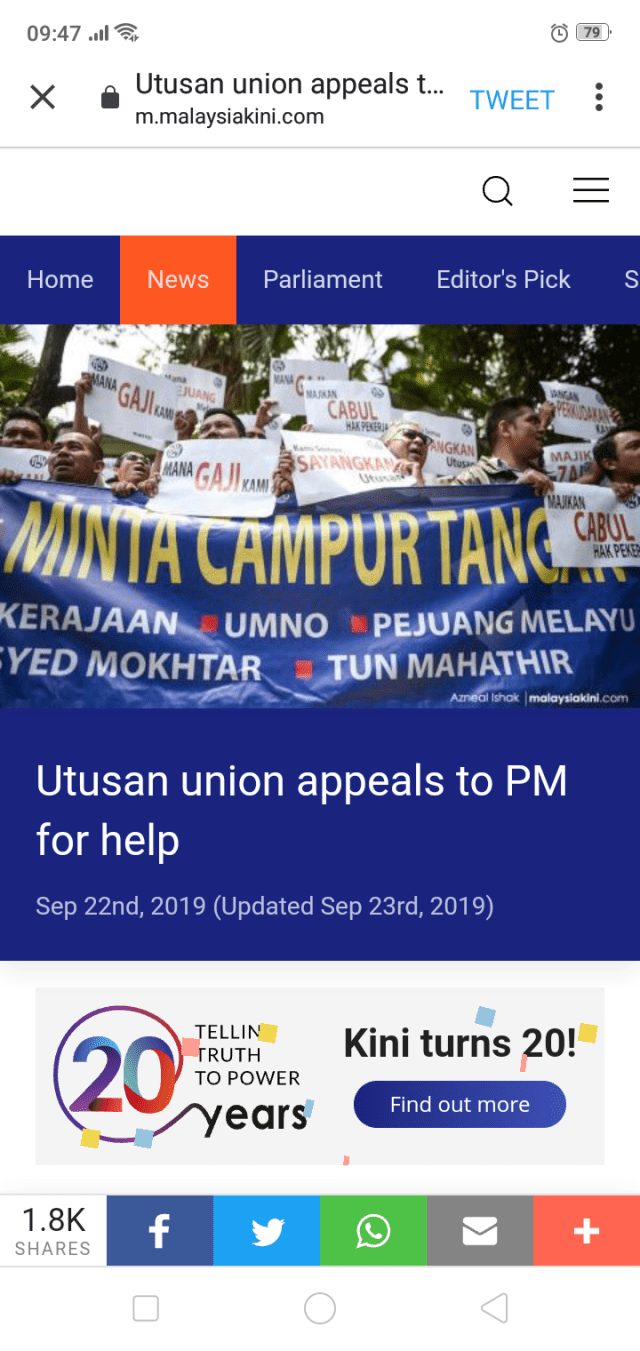Go to the Home section

tap(60, 280)
